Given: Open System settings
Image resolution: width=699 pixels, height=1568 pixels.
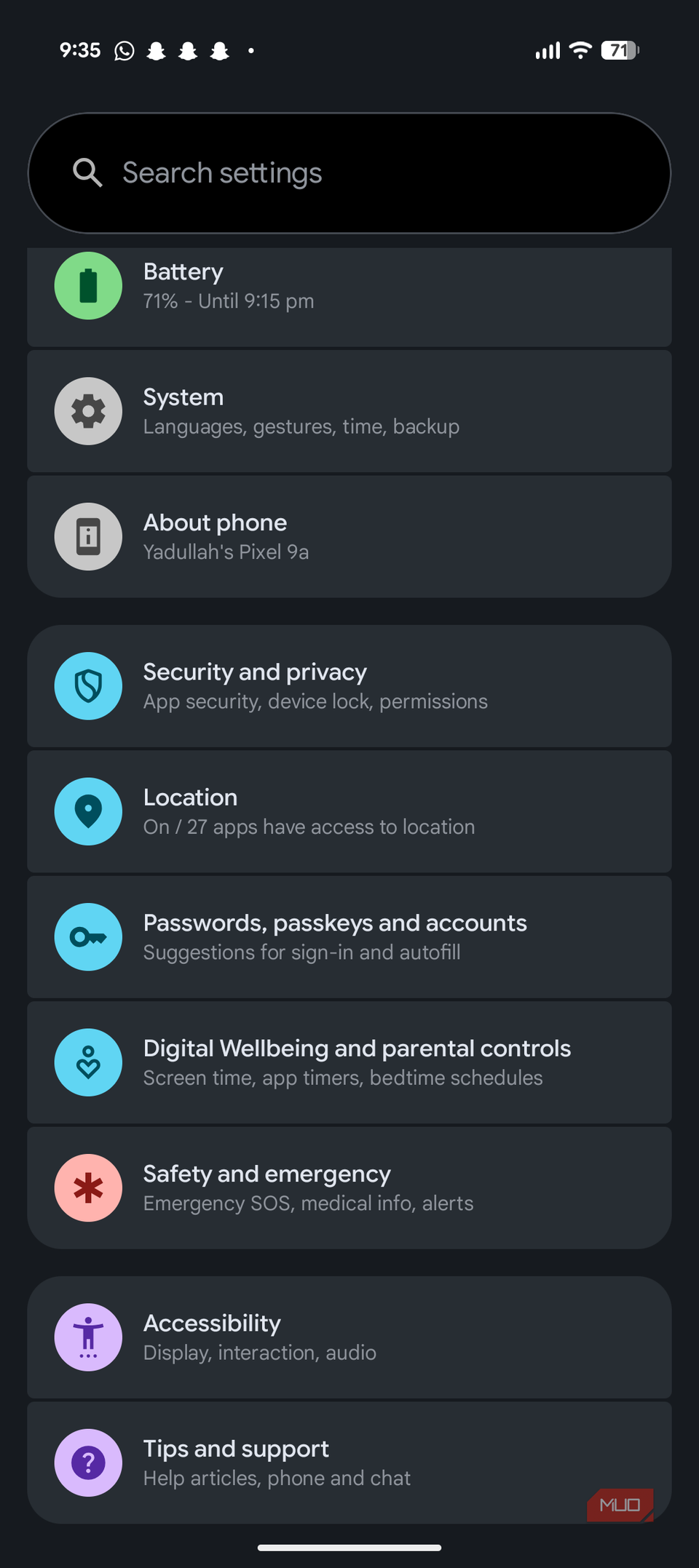Looking at the screenshot, I should pyautogui.click(x=349, y=411).
